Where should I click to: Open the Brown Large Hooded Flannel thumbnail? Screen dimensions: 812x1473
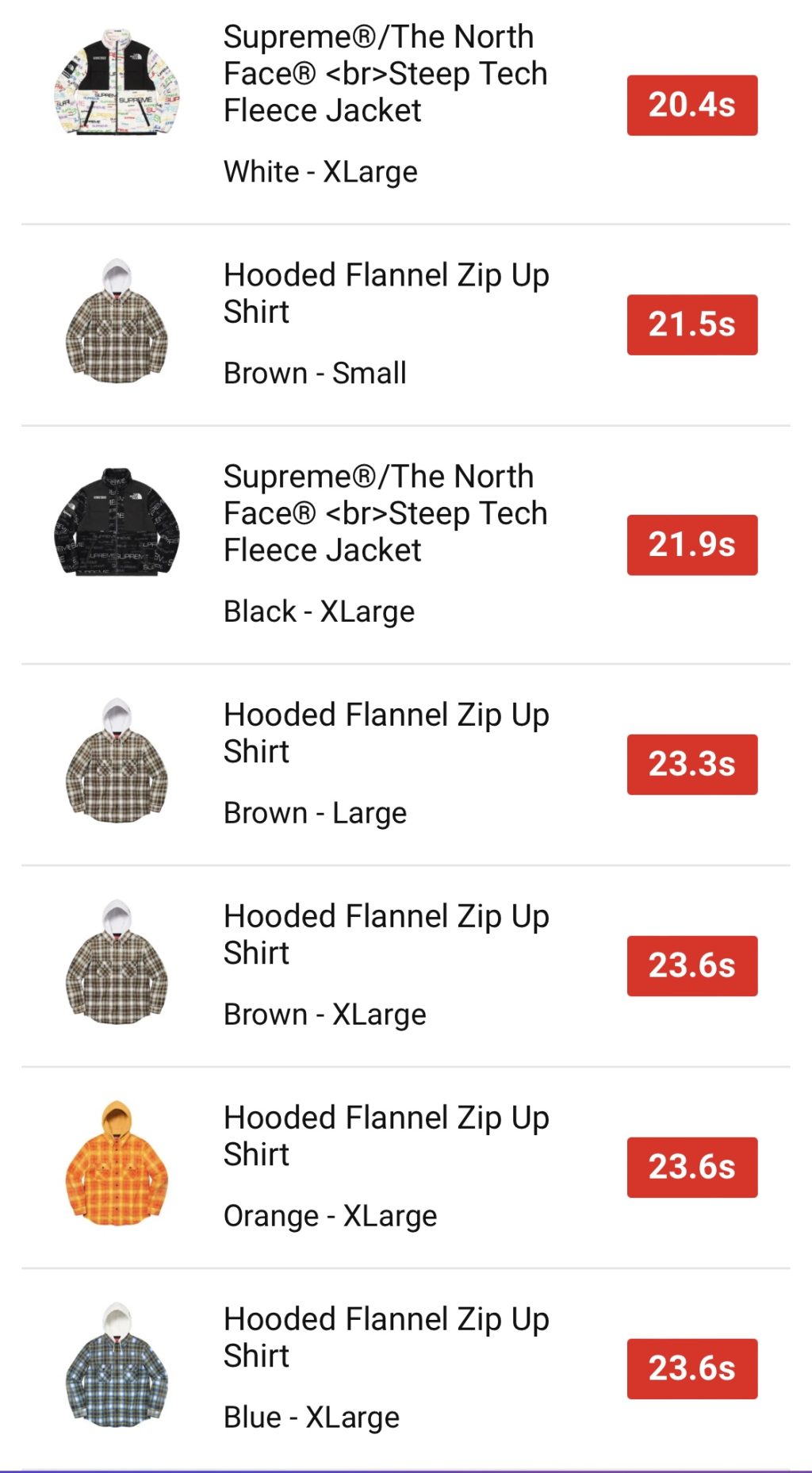pyautogui.click(x=117, y=763)
